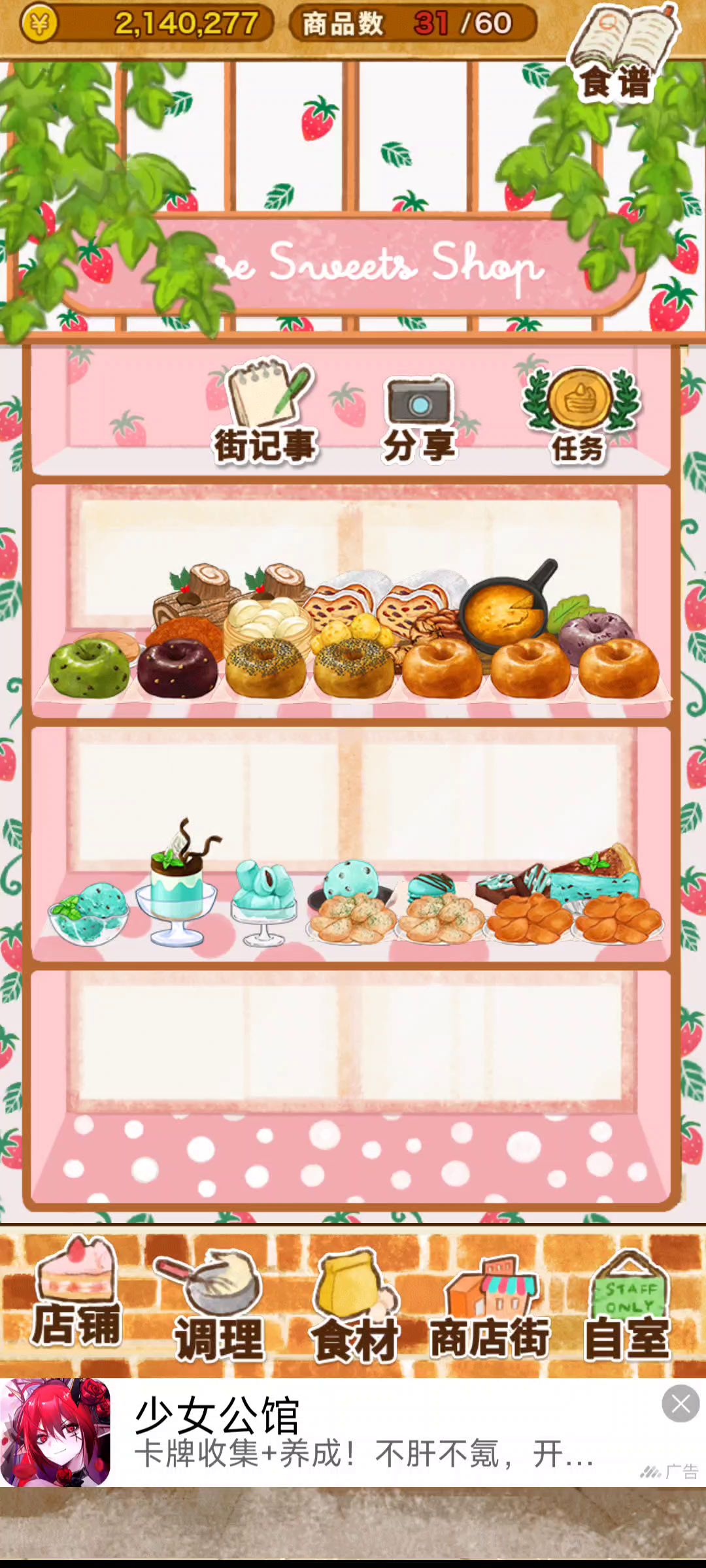The image size is (706, 1568).
Task: Dismiss the 少女公馆 advertisement
Action: coord(681,1403)
